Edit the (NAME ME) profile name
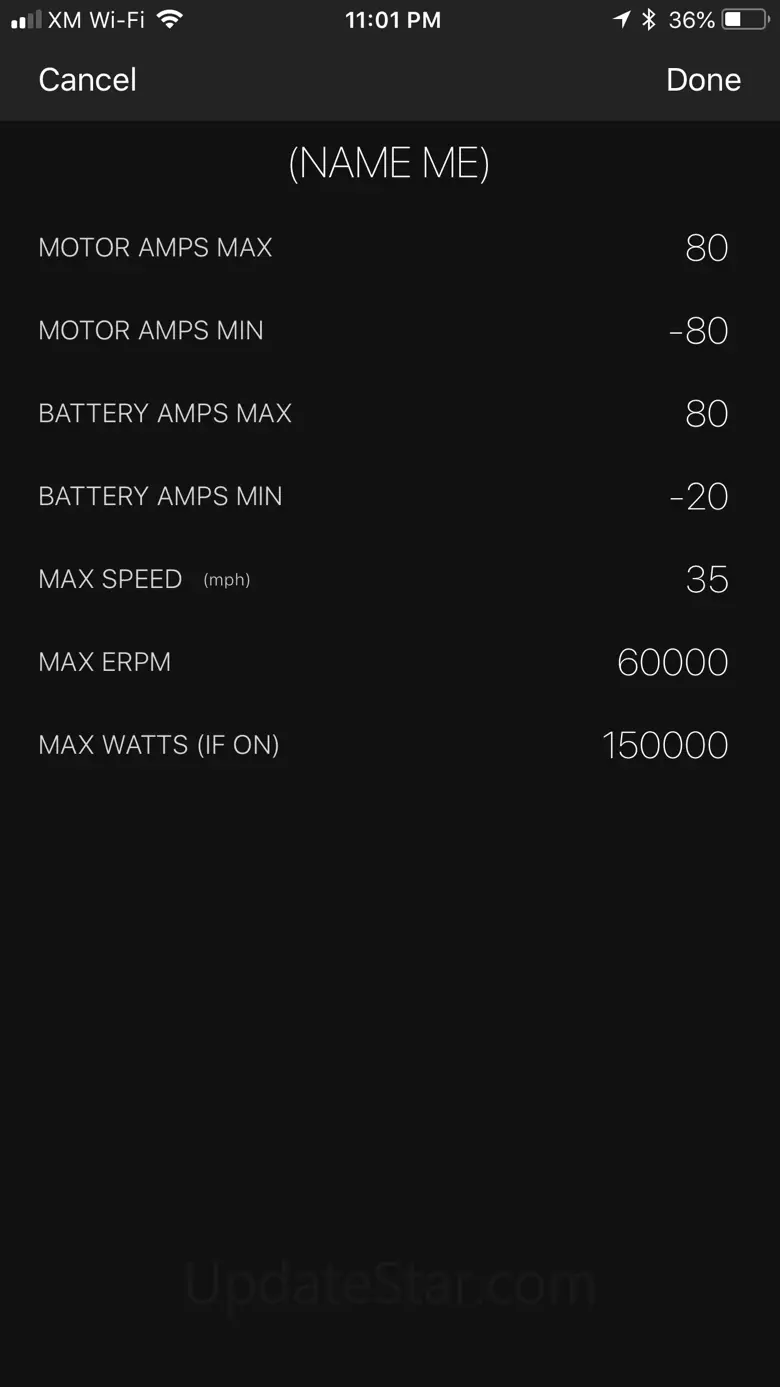The height and width of the screenshot is (1387, 780). [389, 163]
